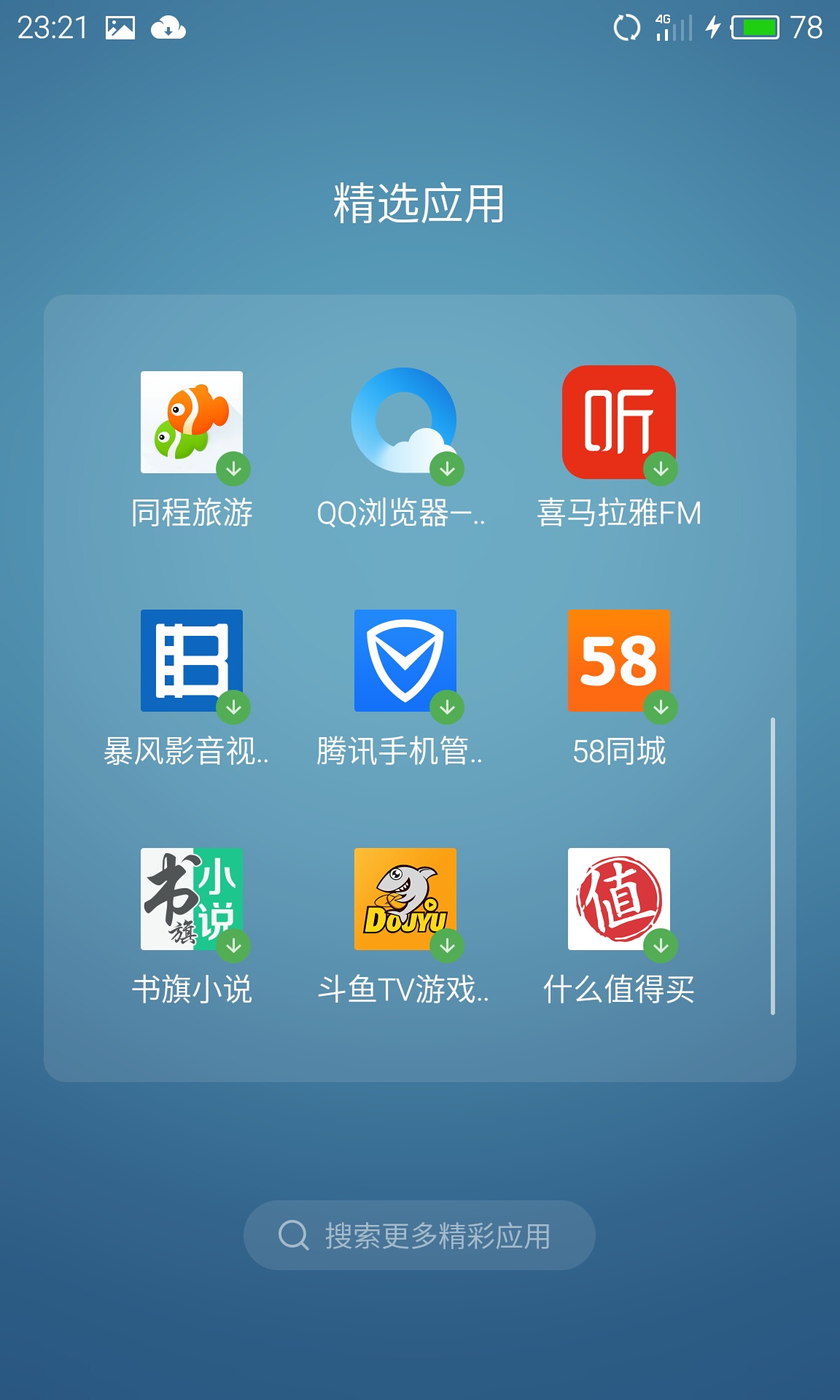Open the 同程旅游 app icon
Screen dimensions: 840x1400
(x=192, y=422)
